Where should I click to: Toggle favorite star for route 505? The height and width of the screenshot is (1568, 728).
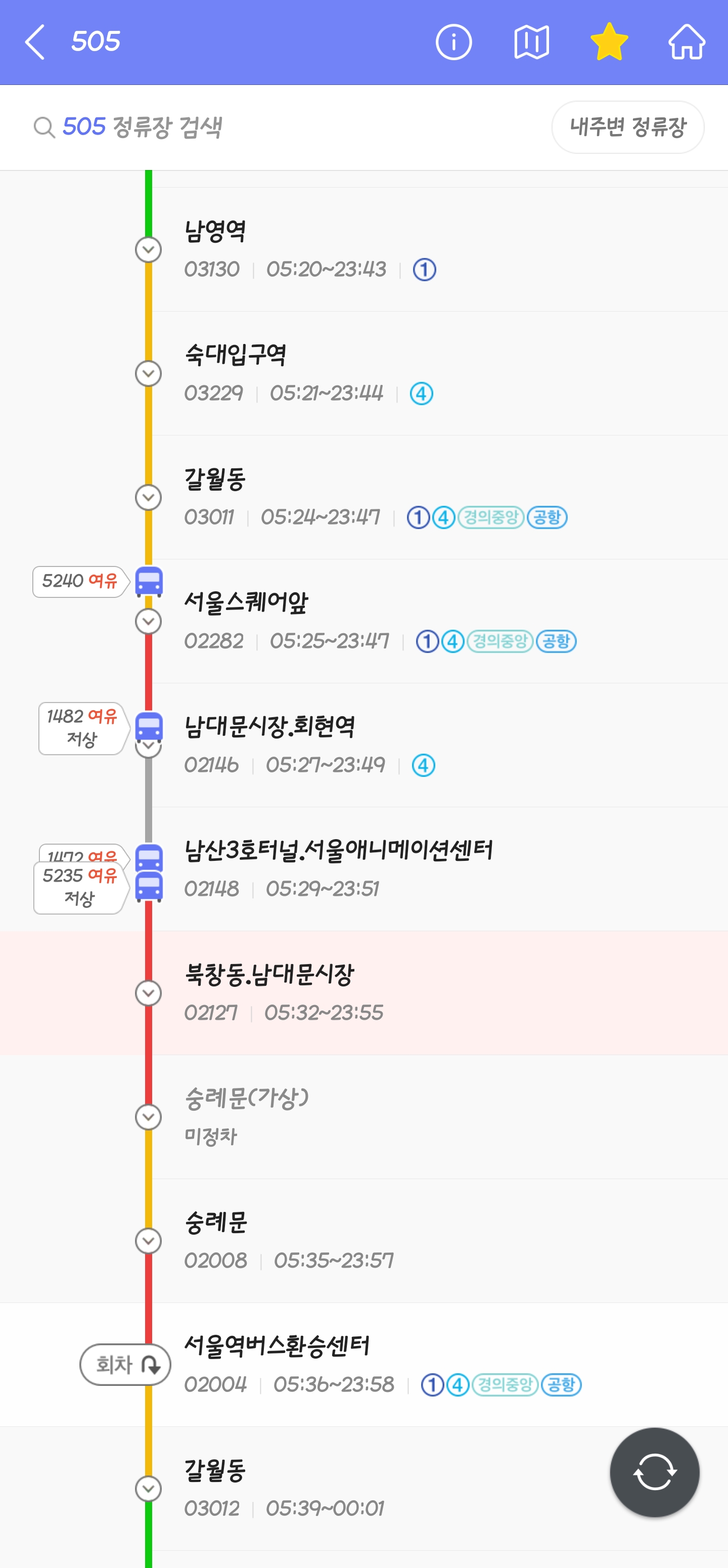[x=609, y=42]
